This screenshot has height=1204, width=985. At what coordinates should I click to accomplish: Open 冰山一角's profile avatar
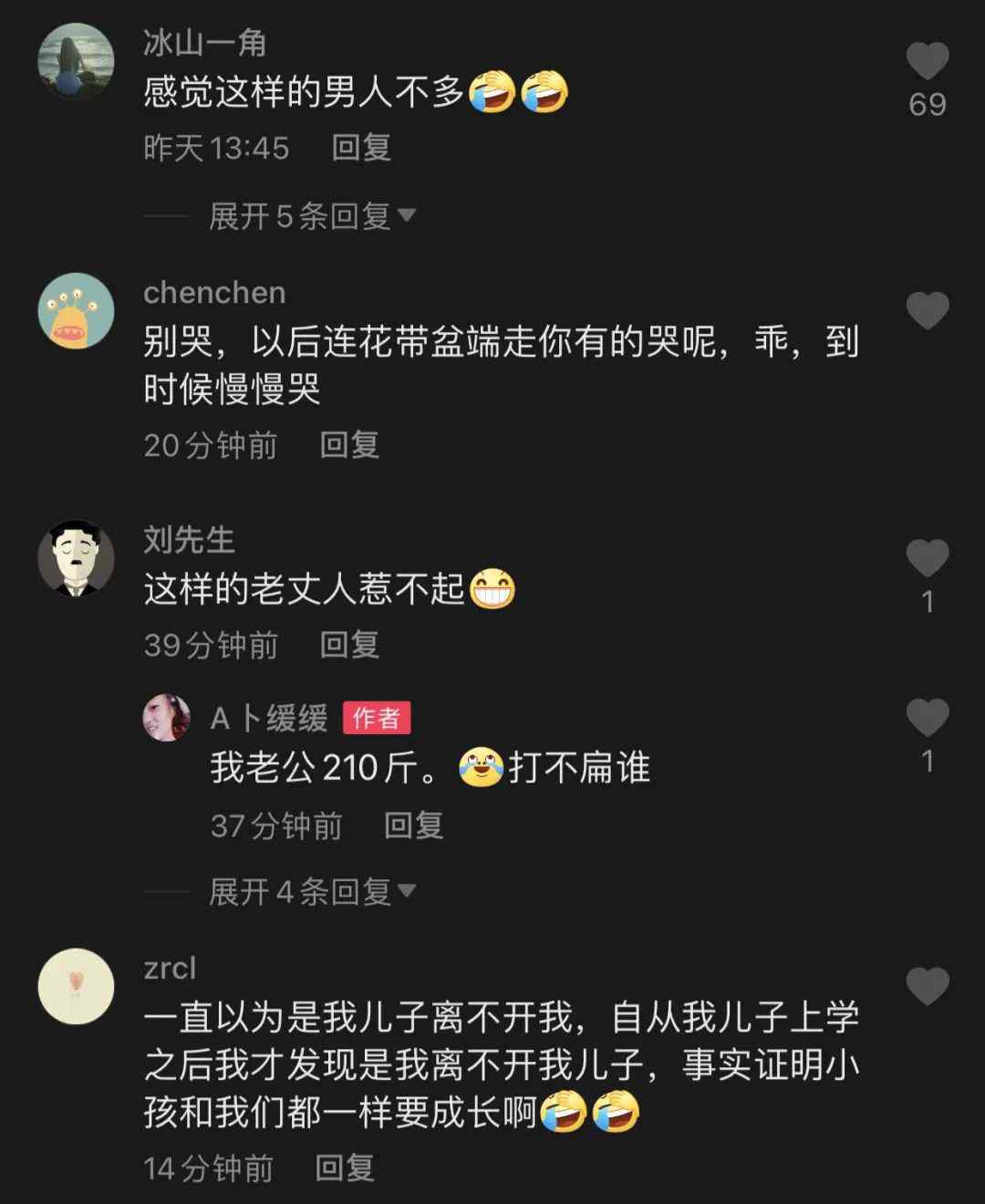coord(76,62)
